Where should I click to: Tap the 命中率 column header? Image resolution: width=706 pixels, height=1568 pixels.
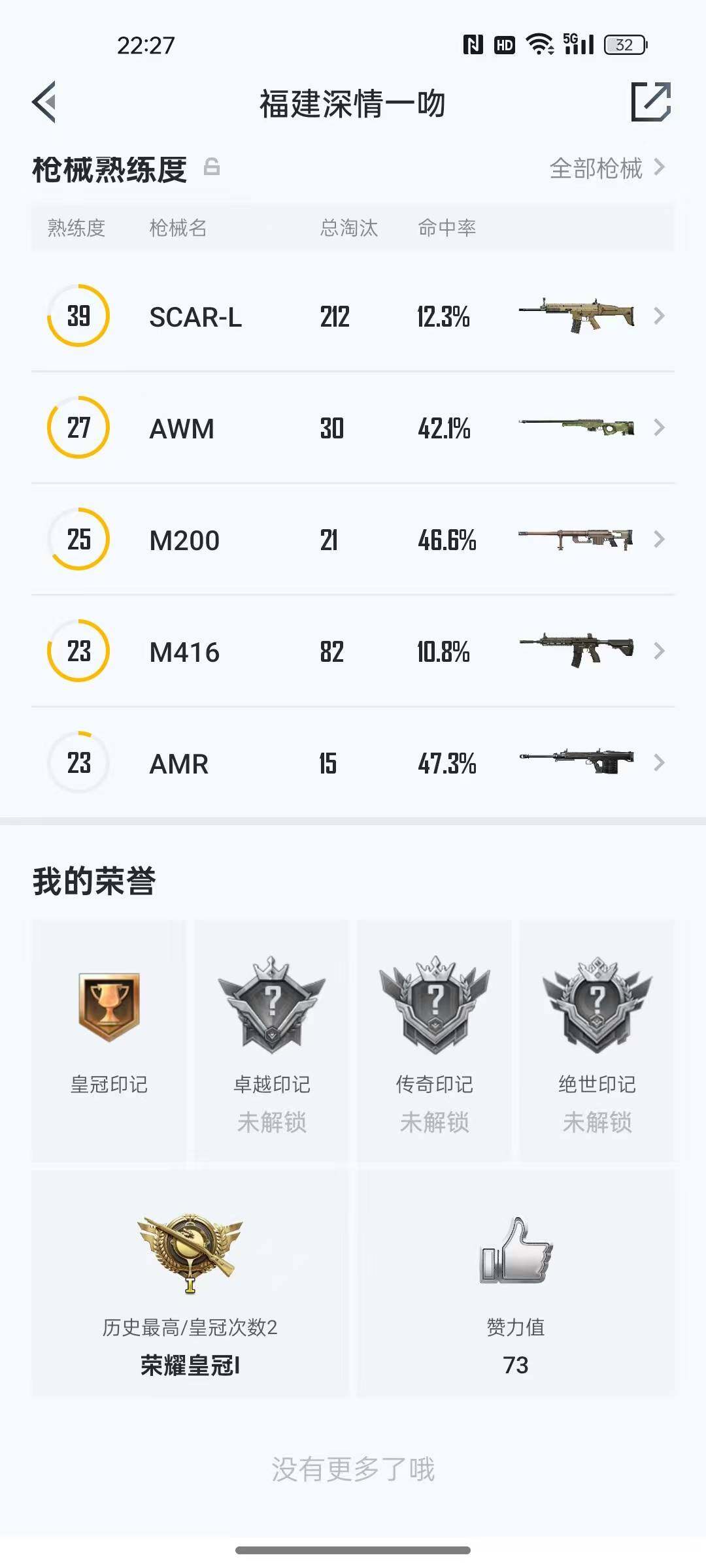pos(448,228)
